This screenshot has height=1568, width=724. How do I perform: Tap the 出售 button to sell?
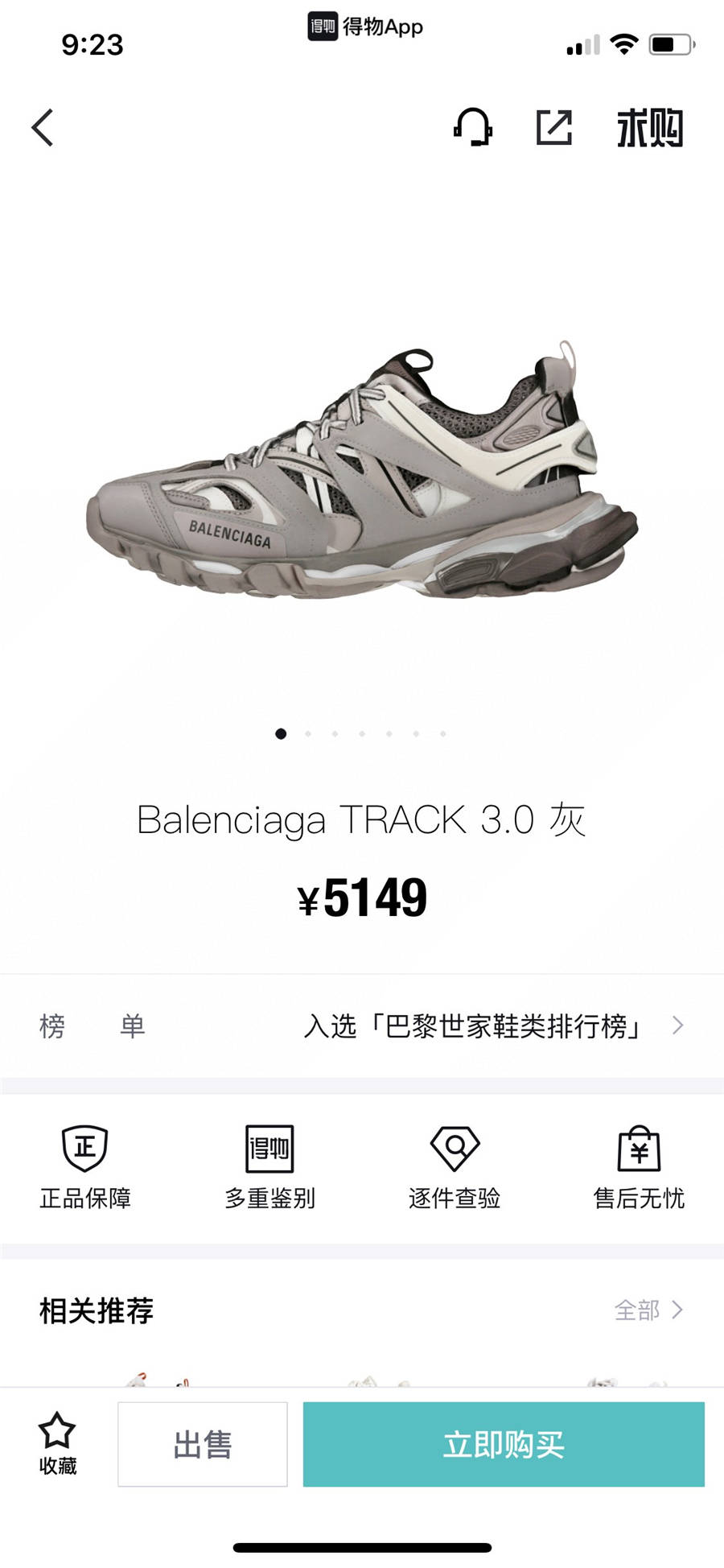tap(203, 1444)
